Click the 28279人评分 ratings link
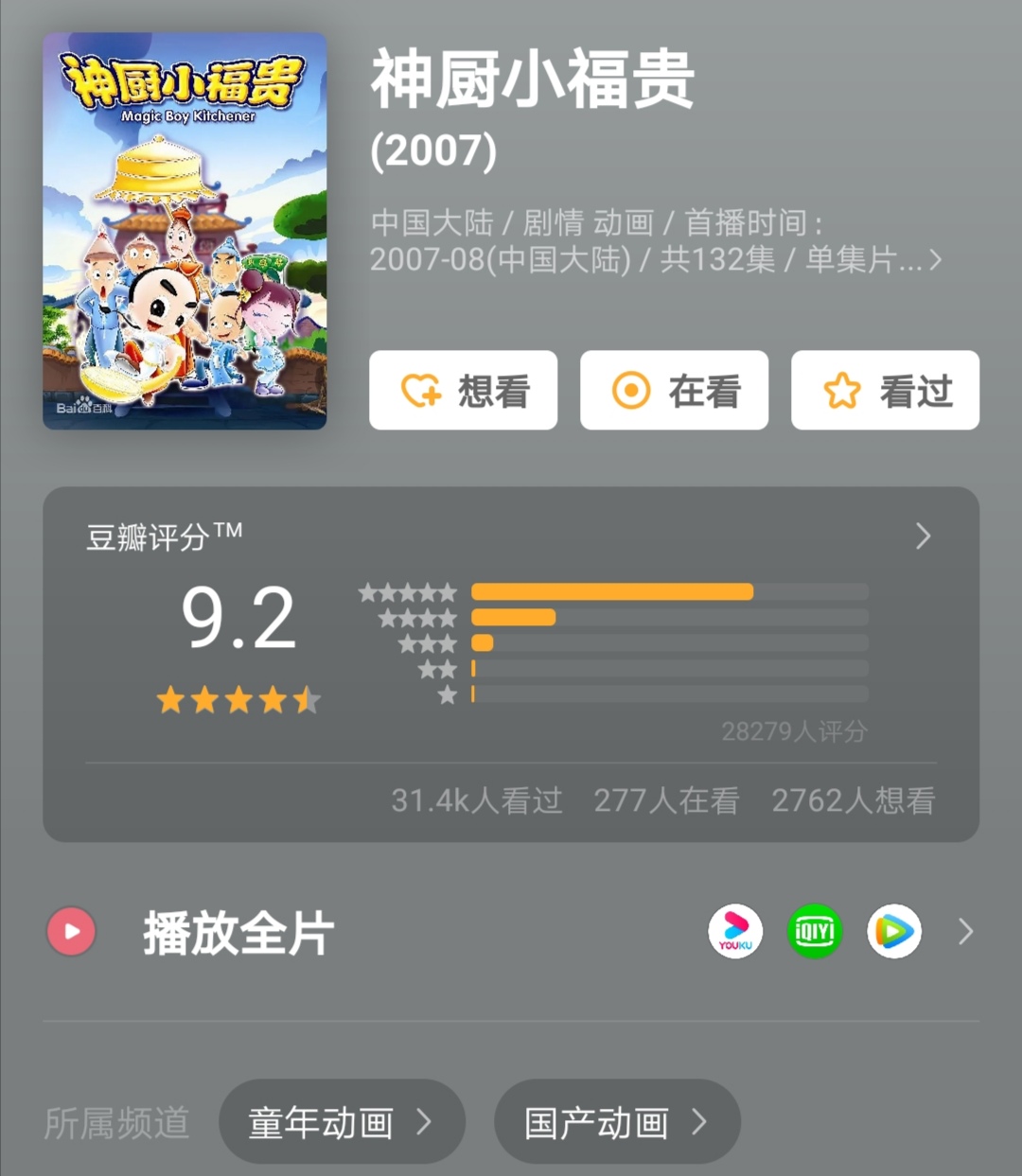 [x=795, y=730]
